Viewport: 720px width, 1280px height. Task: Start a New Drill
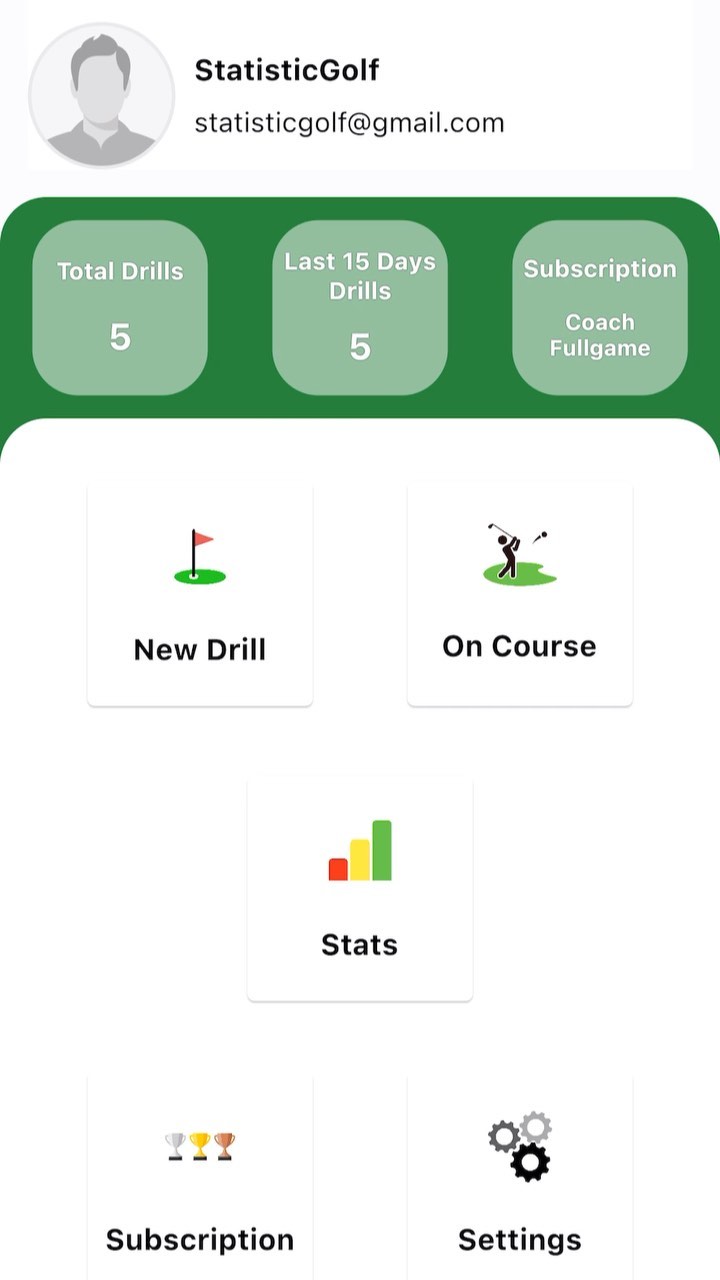coord(200,594)
